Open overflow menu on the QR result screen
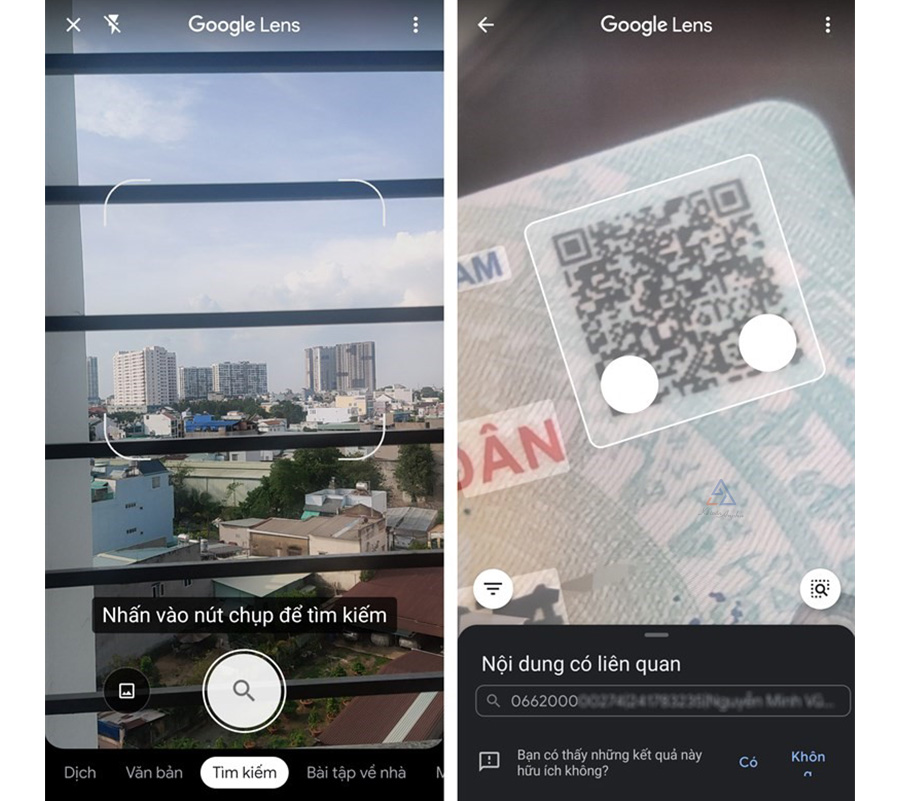The height and width of the screenshot is (801, 900). pyautogui.click(x=827, y=25)
